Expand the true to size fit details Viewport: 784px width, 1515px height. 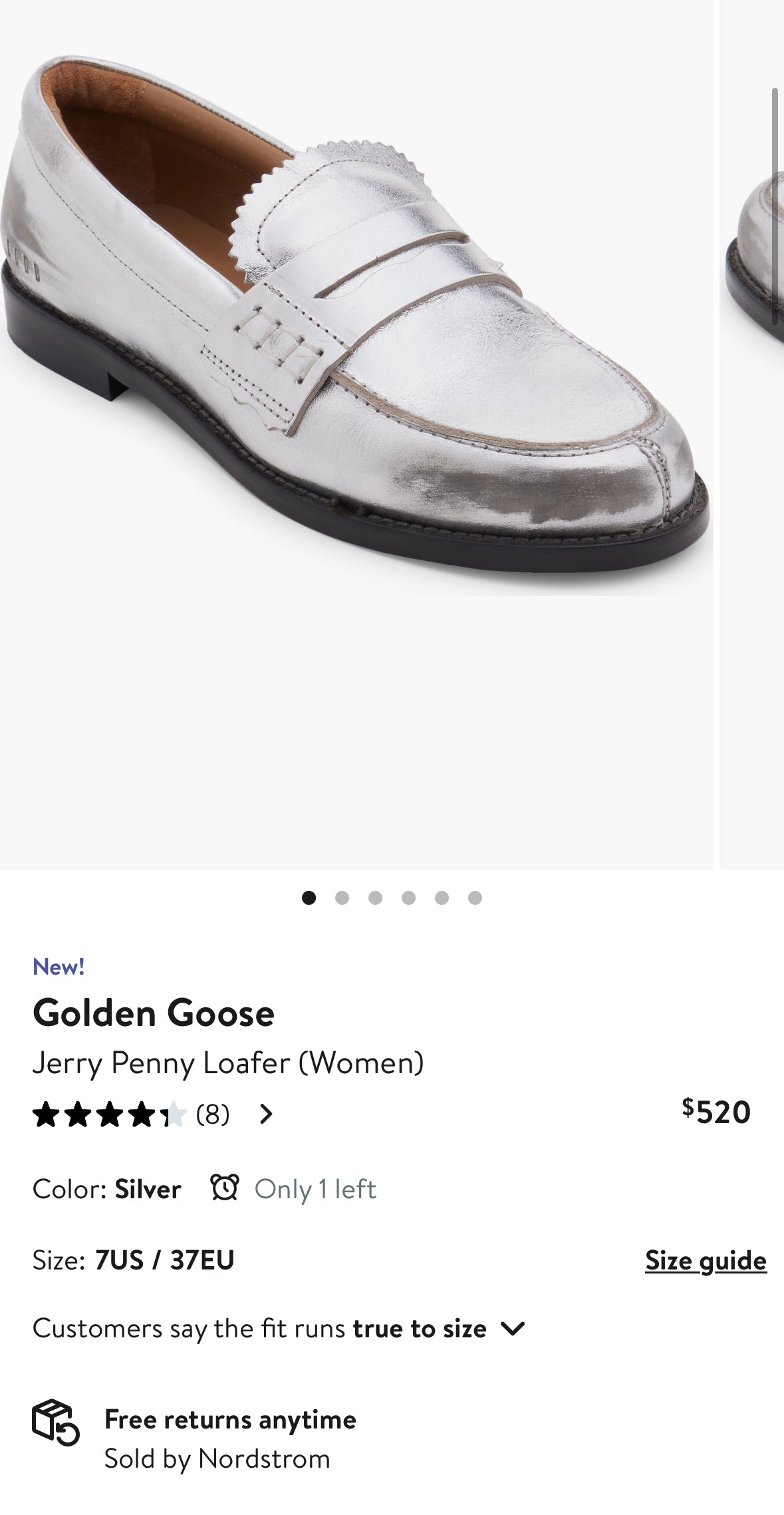click(x=513, y=1329)
